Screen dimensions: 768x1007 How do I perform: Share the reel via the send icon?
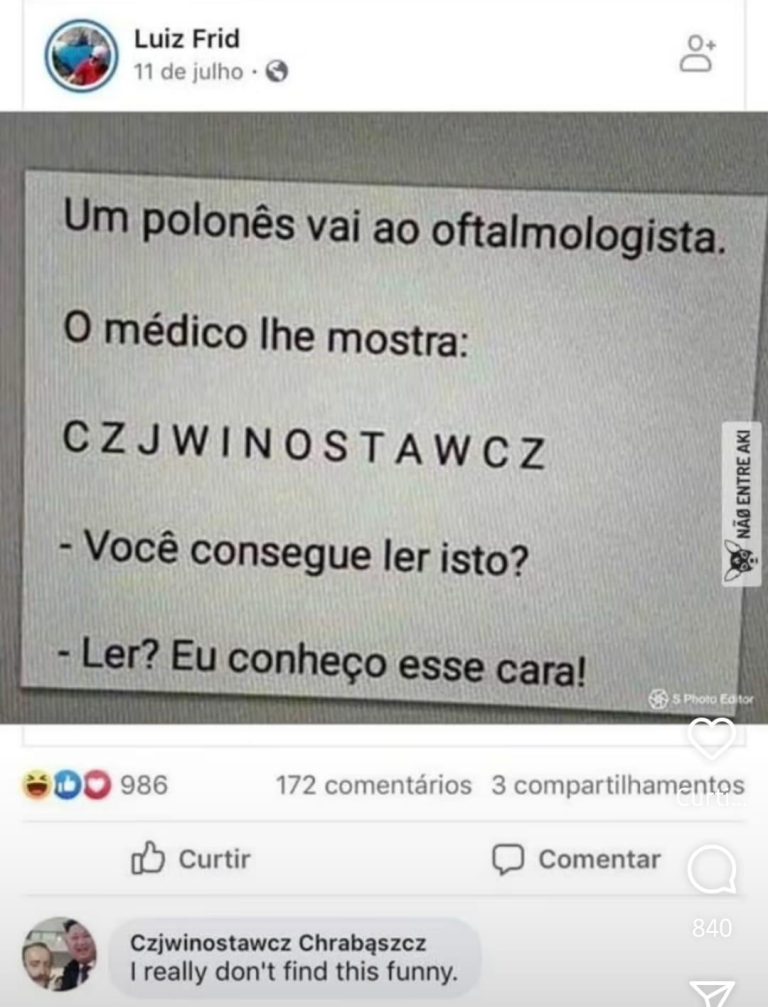713,994
